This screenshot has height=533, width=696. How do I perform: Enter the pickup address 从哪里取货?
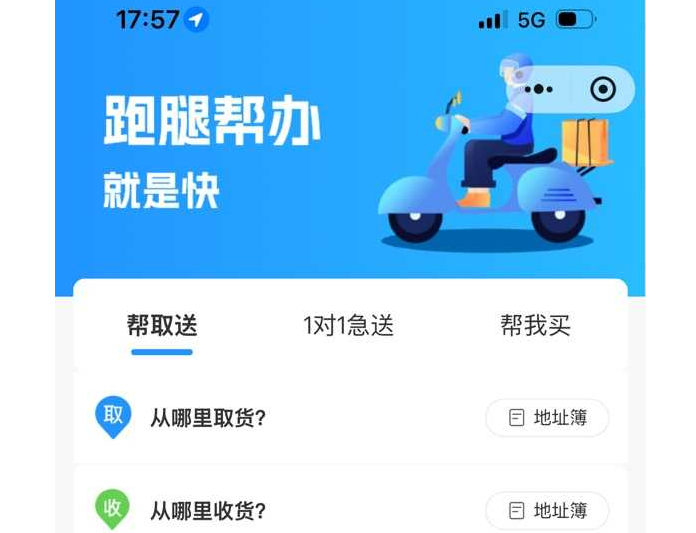pos(208,418)
